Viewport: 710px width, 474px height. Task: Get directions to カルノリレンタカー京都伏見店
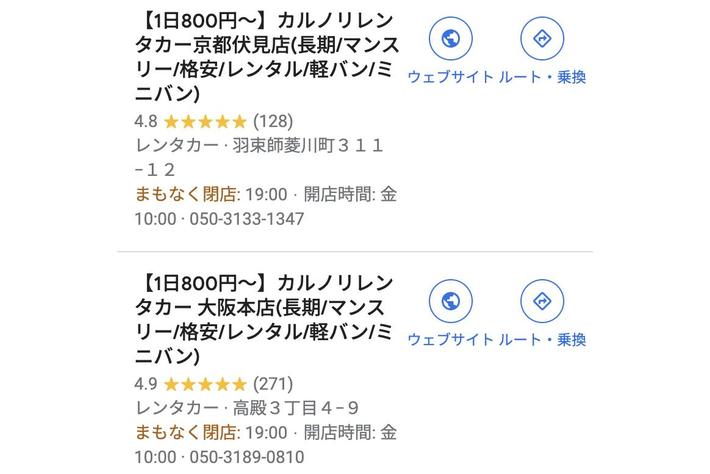[x=542, y=40]
